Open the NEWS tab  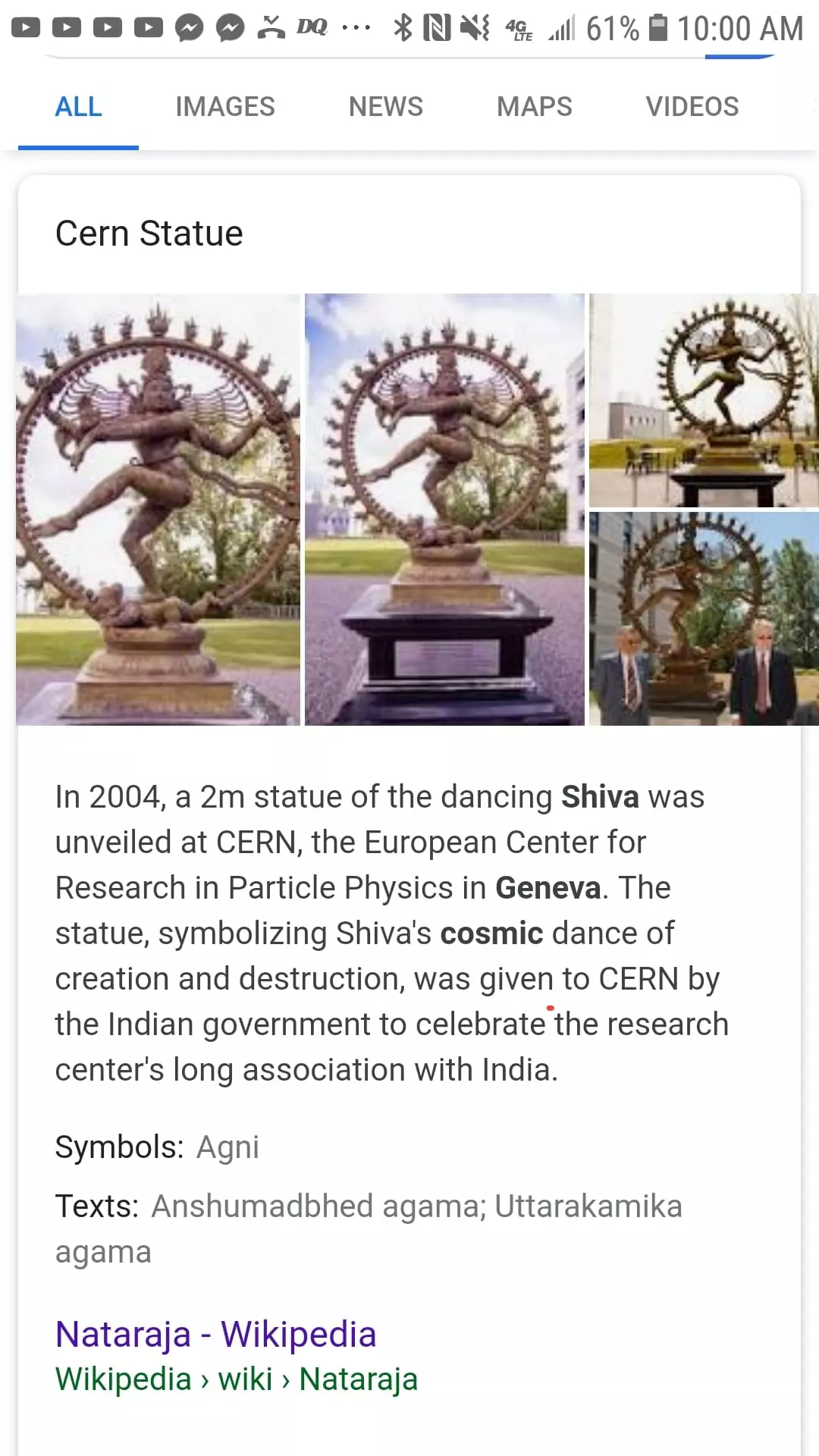tap(385, 107)
